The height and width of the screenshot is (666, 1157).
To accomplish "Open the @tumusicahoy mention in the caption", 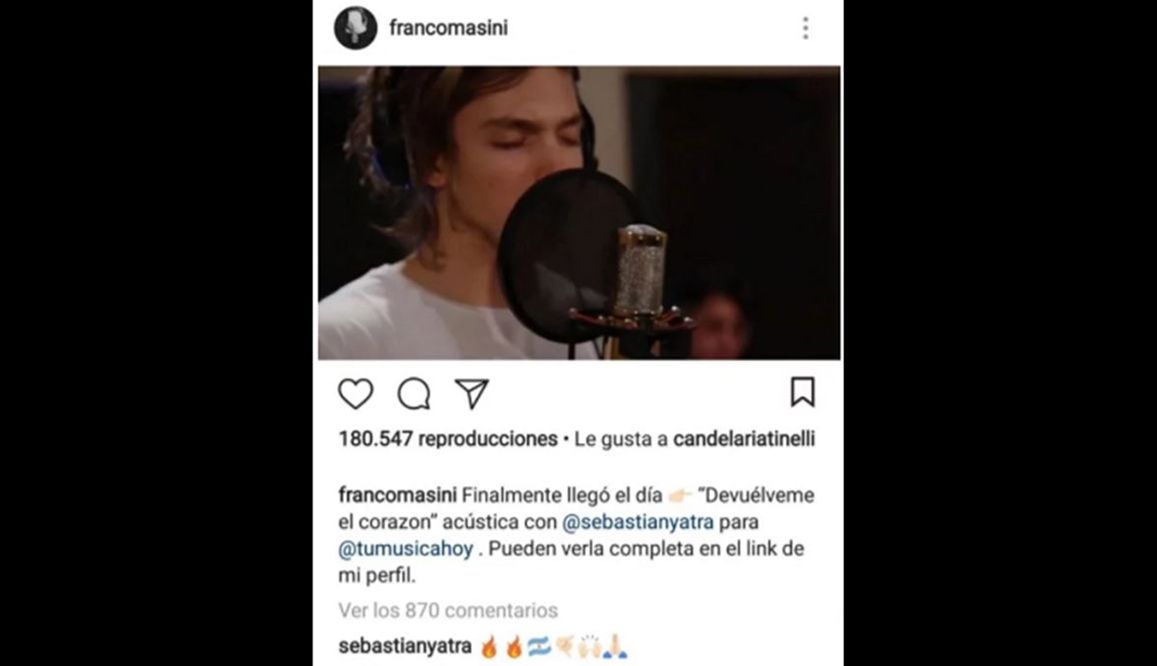I will [x=406, y=549].
